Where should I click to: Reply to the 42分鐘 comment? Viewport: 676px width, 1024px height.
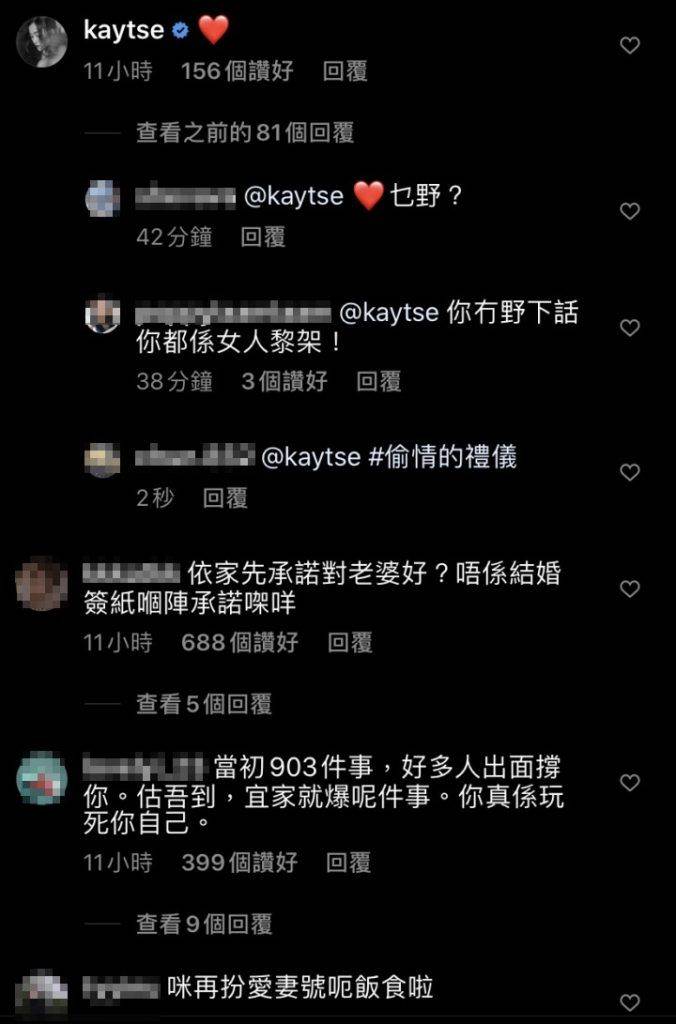tap(263, 237)
